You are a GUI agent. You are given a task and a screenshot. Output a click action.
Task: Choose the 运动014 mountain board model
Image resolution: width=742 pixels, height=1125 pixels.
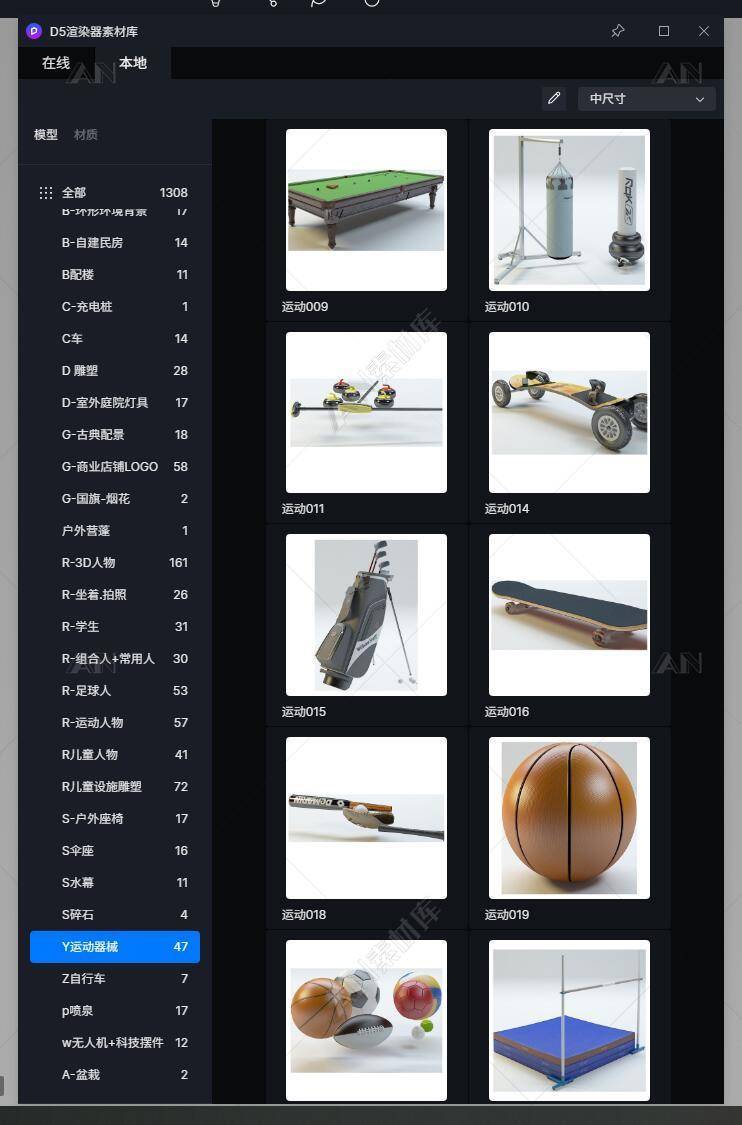tap(569, 412)
